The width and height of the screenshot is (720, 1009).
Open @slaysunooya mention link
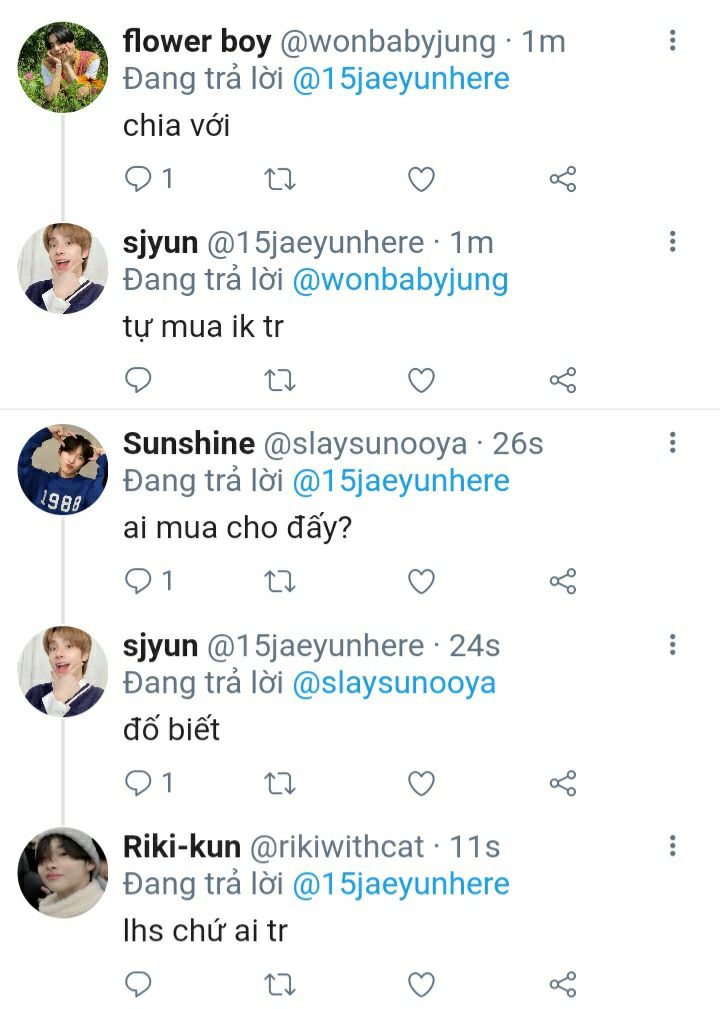(x=394, y=683)
